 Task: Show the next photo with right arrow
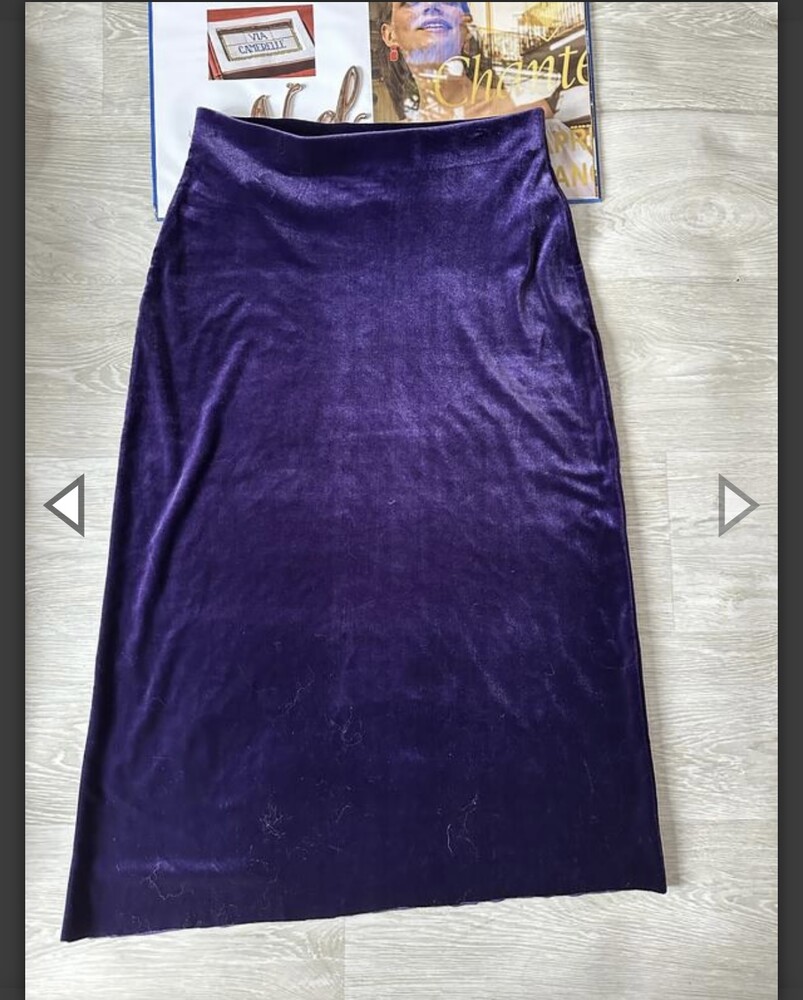(736, 505)
